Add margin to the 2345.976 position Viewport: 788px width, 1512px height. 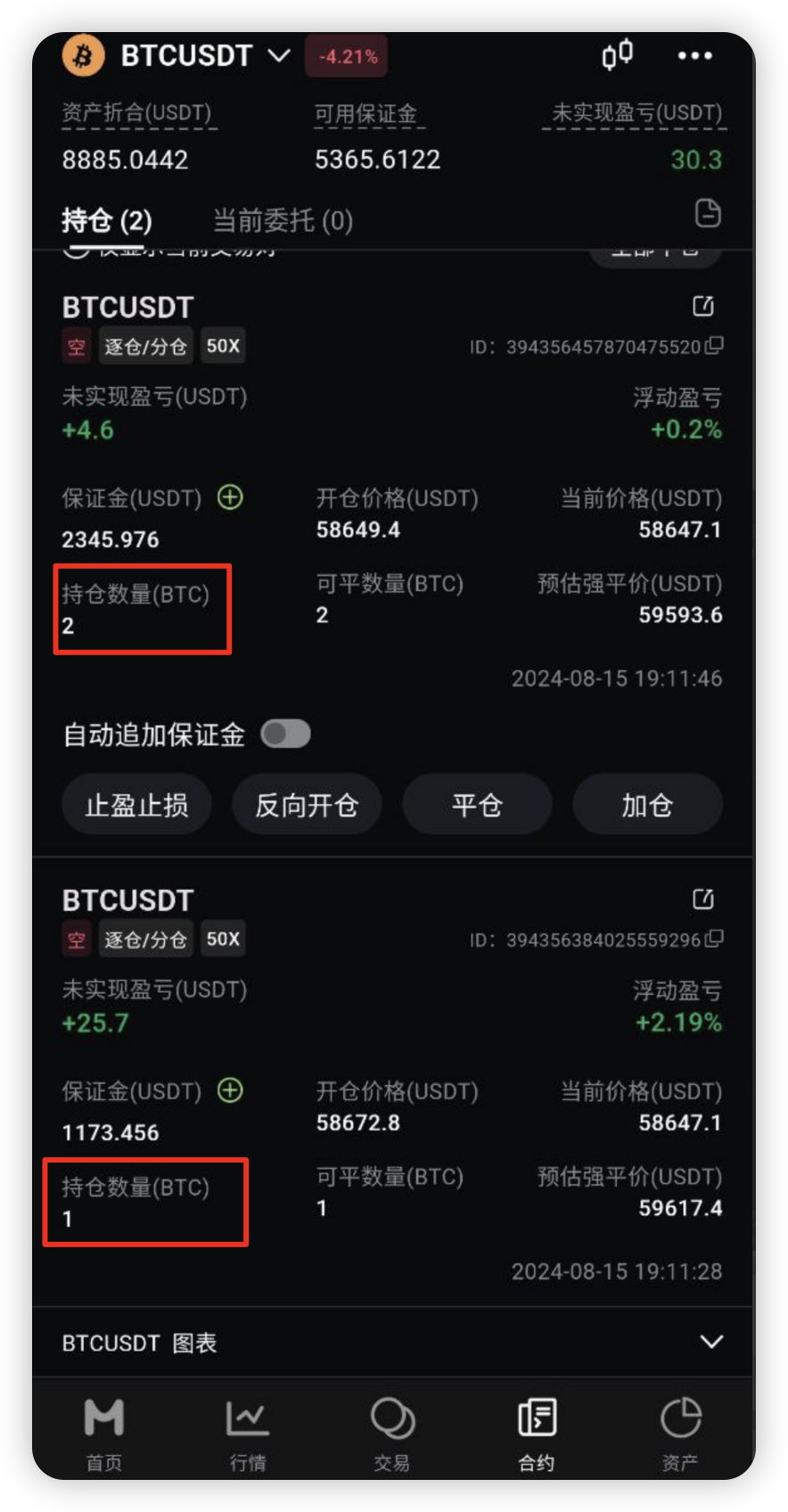[x=231, y=497]
